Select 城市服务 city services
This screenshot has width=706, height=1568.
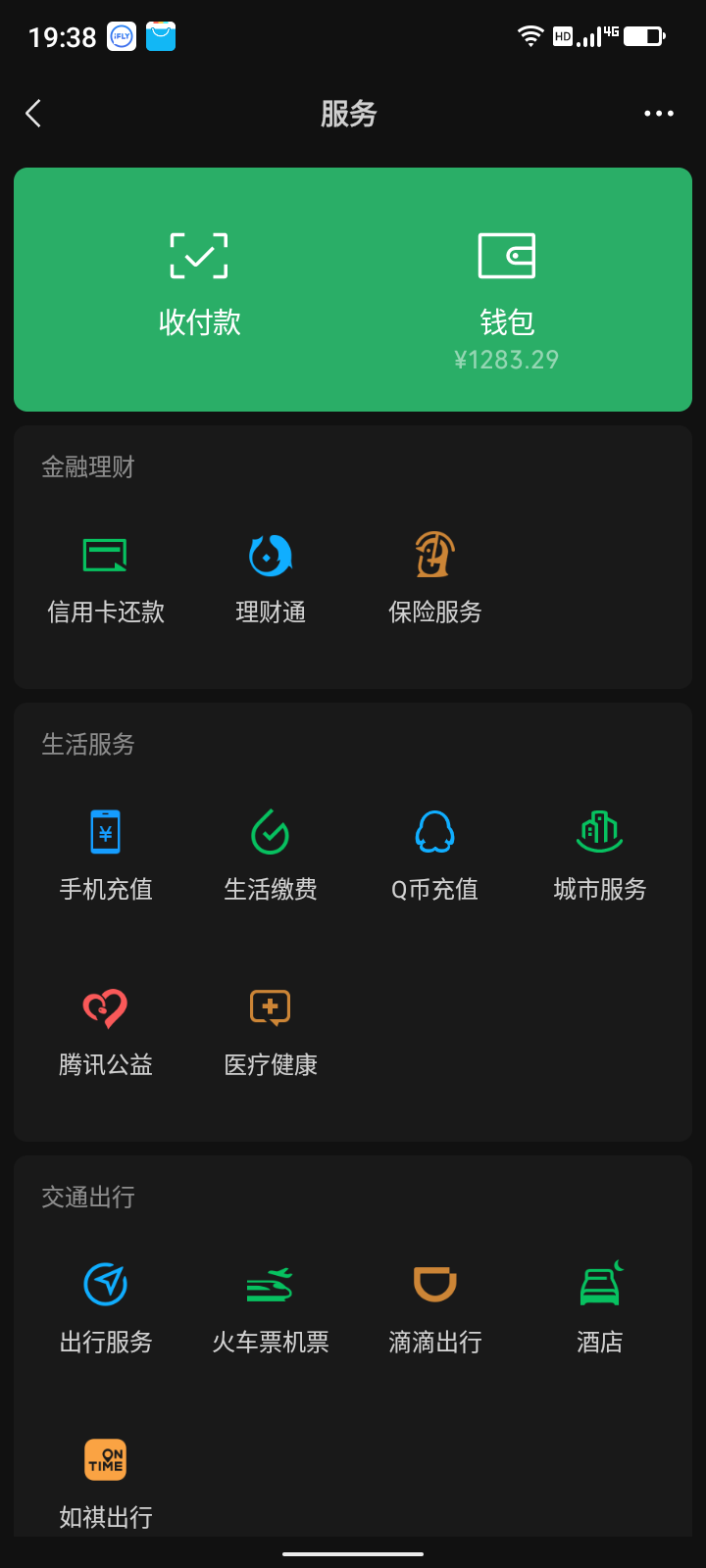[x=599, y=855]
